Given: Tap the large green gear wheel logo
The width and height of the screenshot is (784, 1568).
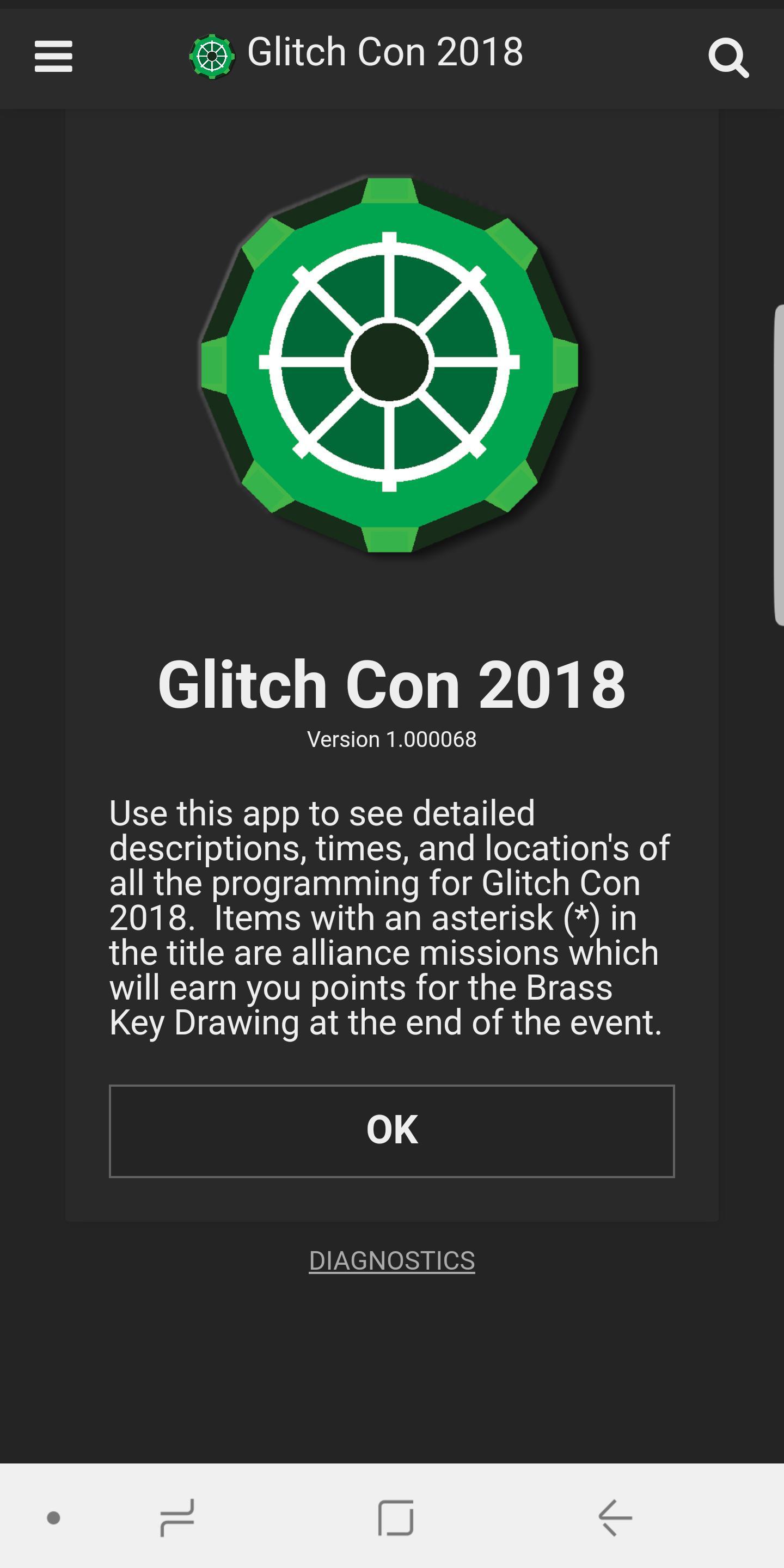Looking at the screenshot, I should coord(392,365).
